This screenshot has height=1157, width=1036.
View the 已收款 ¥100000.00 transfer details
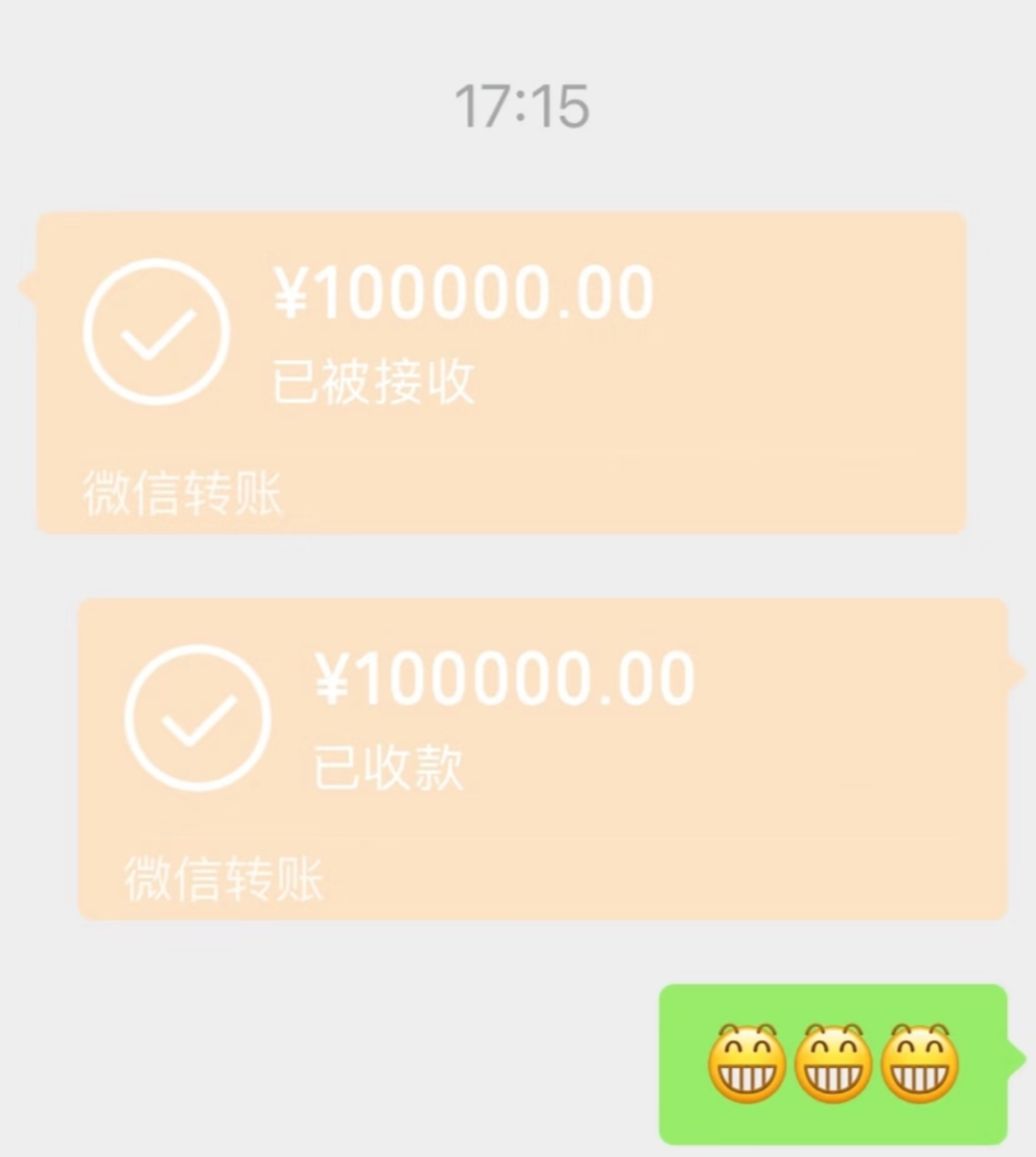click(542, 758)
